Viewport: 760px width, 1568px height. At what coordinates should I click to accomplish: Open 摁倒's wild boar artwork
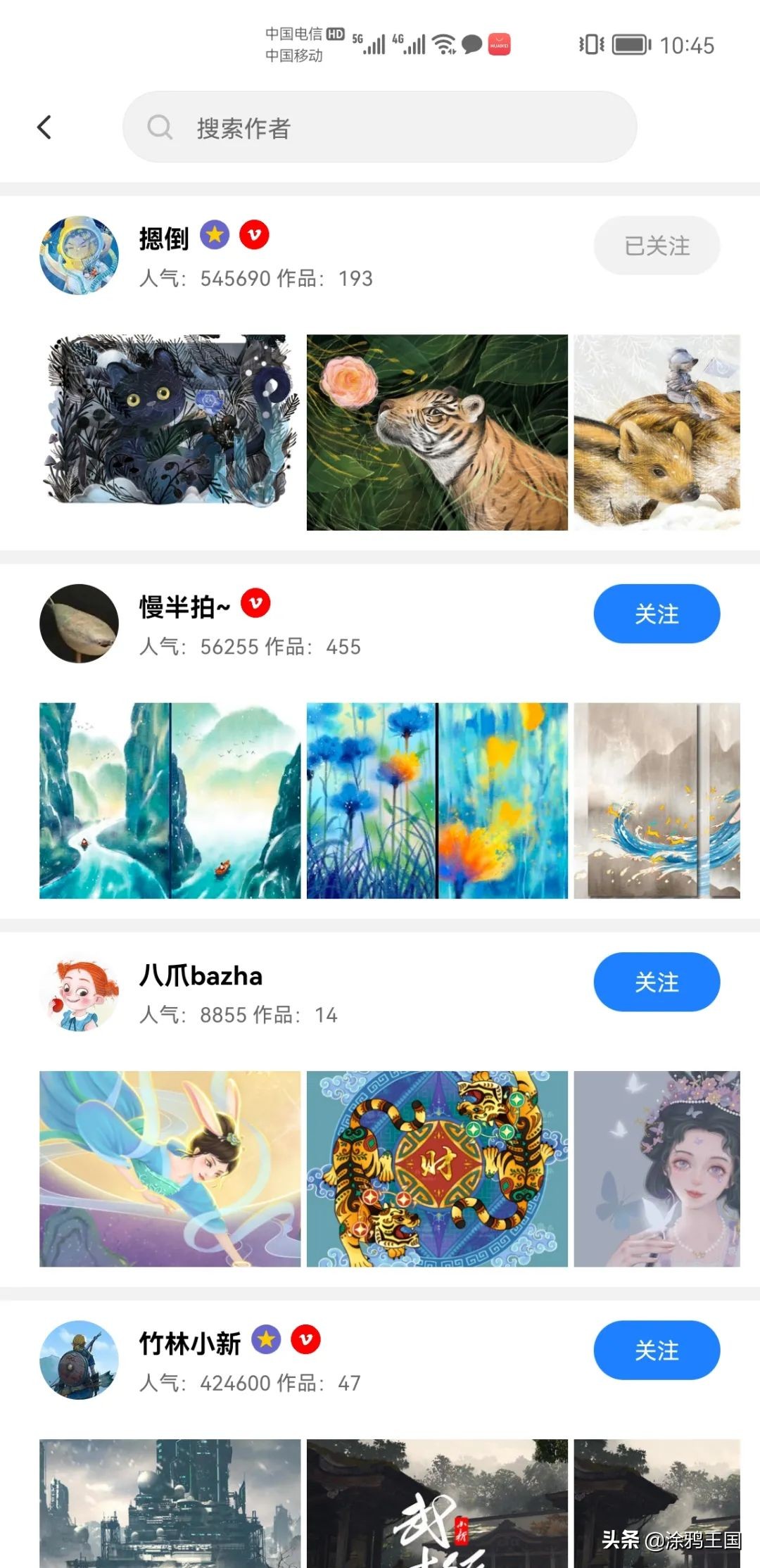pyautogui.click(x=657, y=432)
